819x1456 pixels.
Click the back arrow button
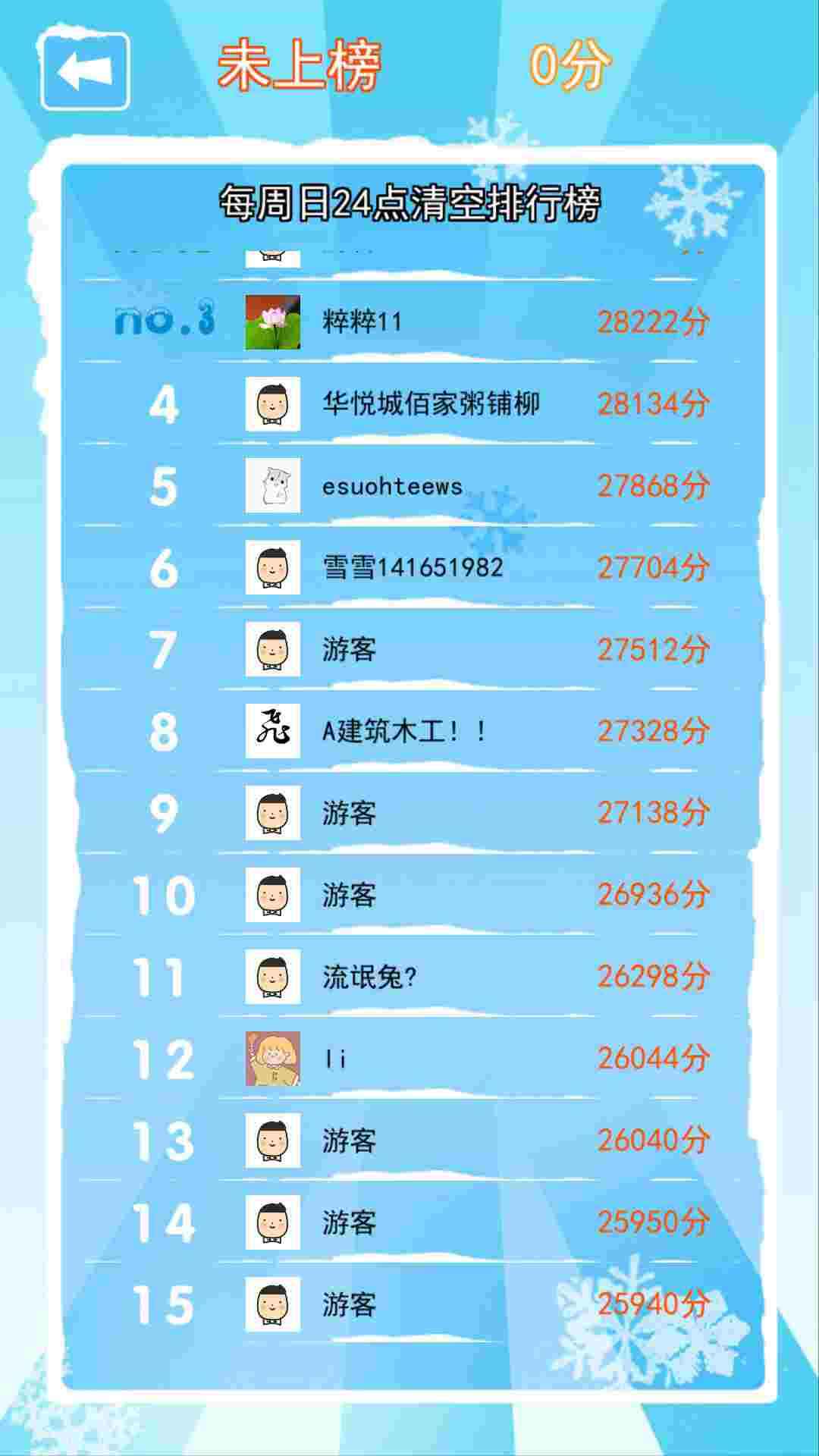pos(85,72)
